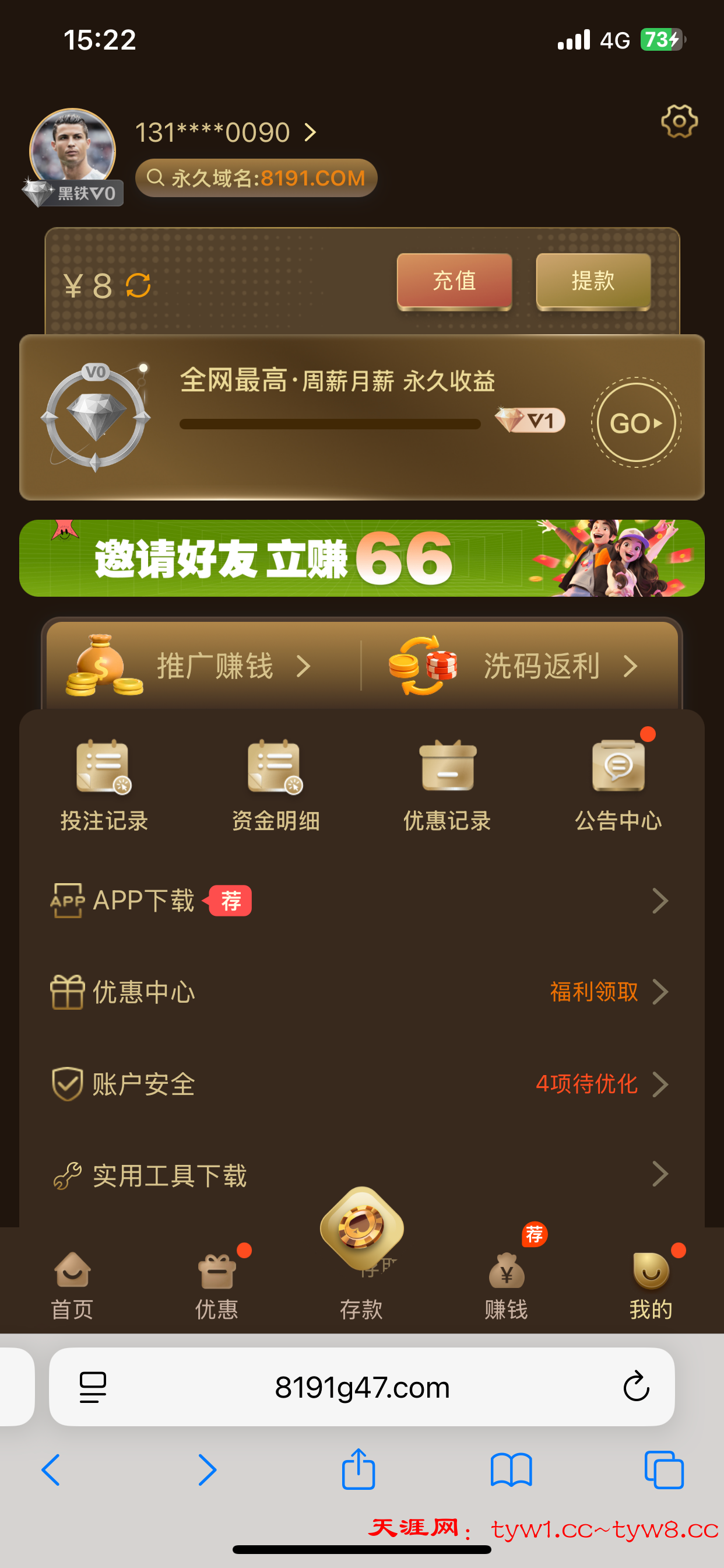The width and height of the screenshot is (724, 1568).
Task: Tap the GO button on VIP card
Action: coord(636,422)
